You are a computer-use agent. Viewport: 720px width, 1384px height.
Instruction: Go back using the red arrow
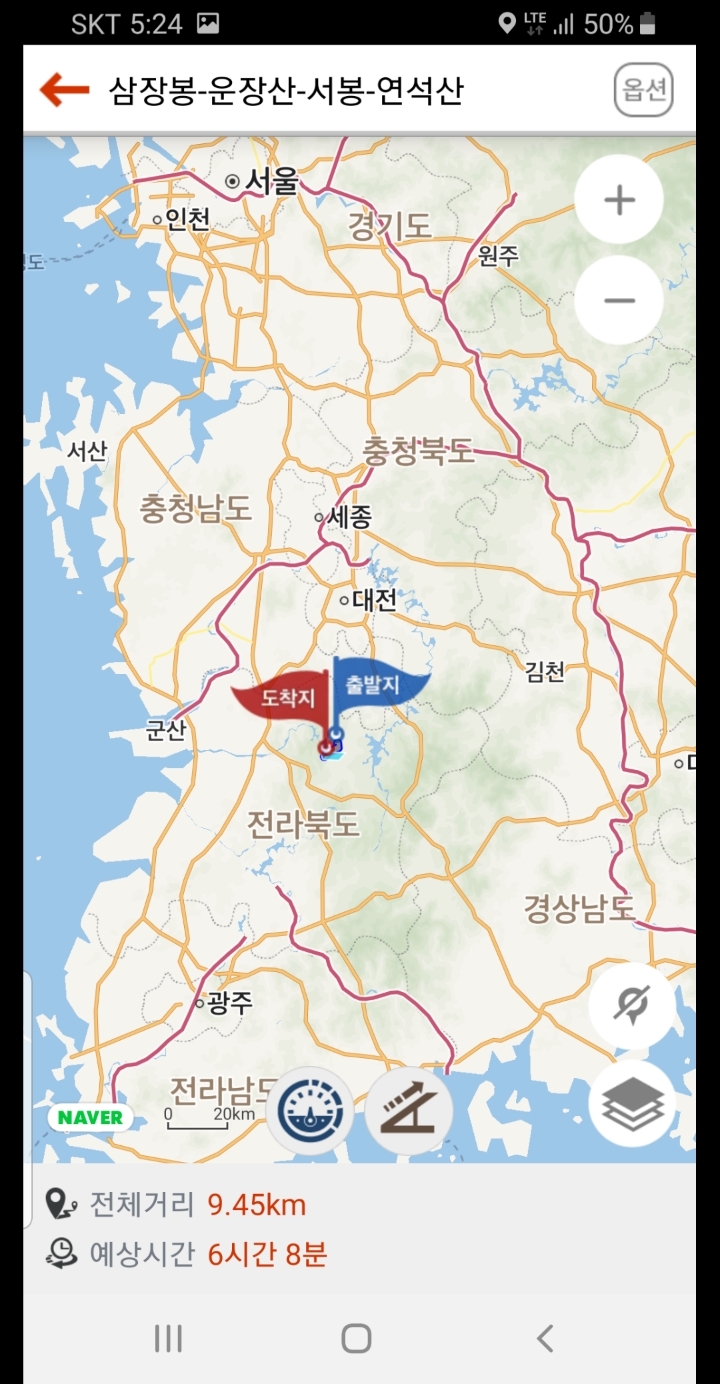click(x=64, y=91)
